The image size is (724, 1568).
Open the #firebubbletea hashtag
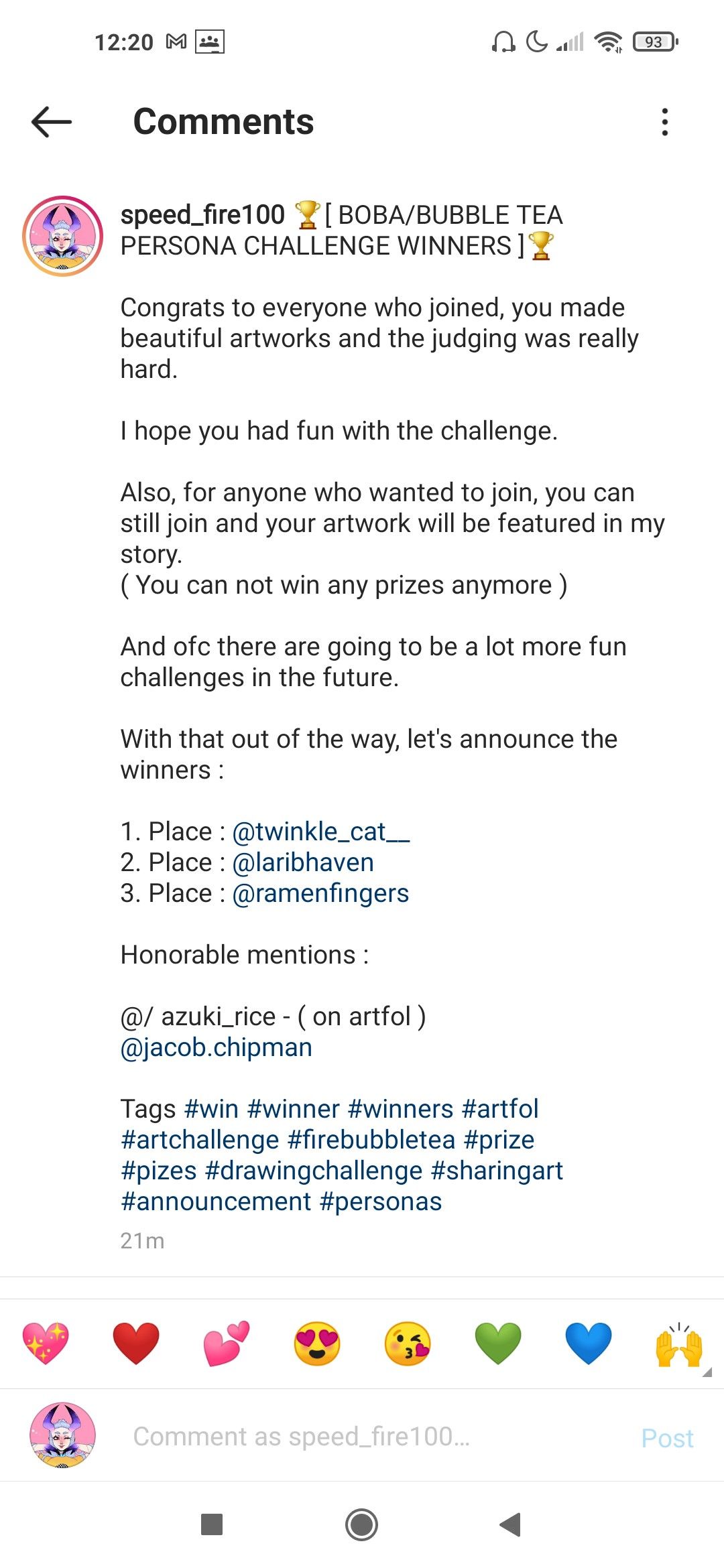point(371,1140)
